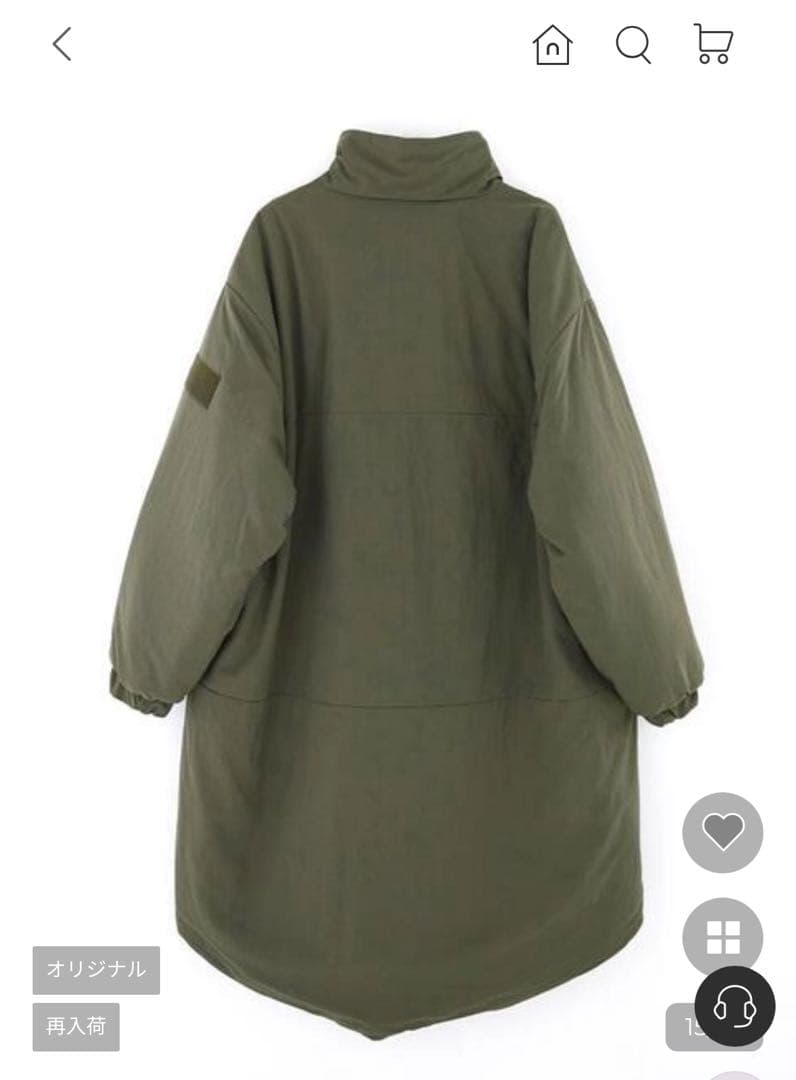Tap the khaki coat product photo
The height and width of the screenshot is (1080, 796).
click(398, 500)
